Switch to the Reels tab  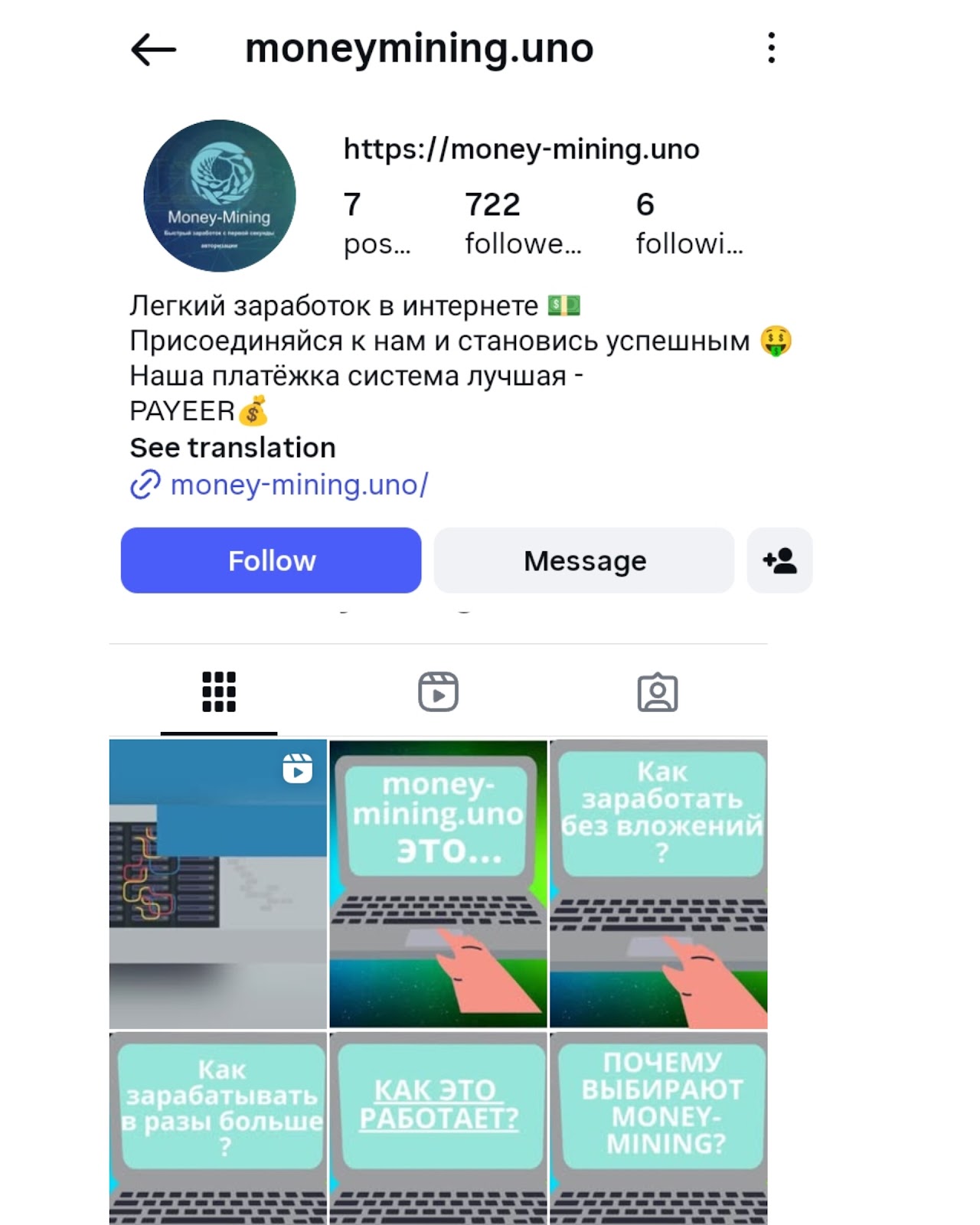pos(438,692)
